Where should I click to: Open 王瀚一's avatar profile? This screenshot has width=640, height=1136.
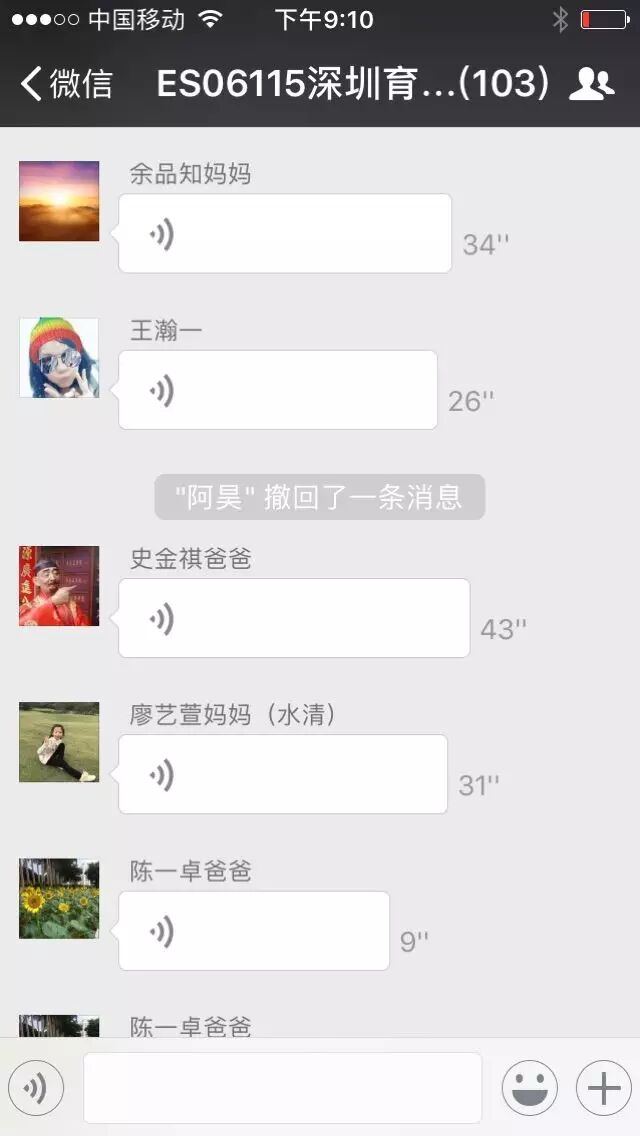click(x=59, y=358)
